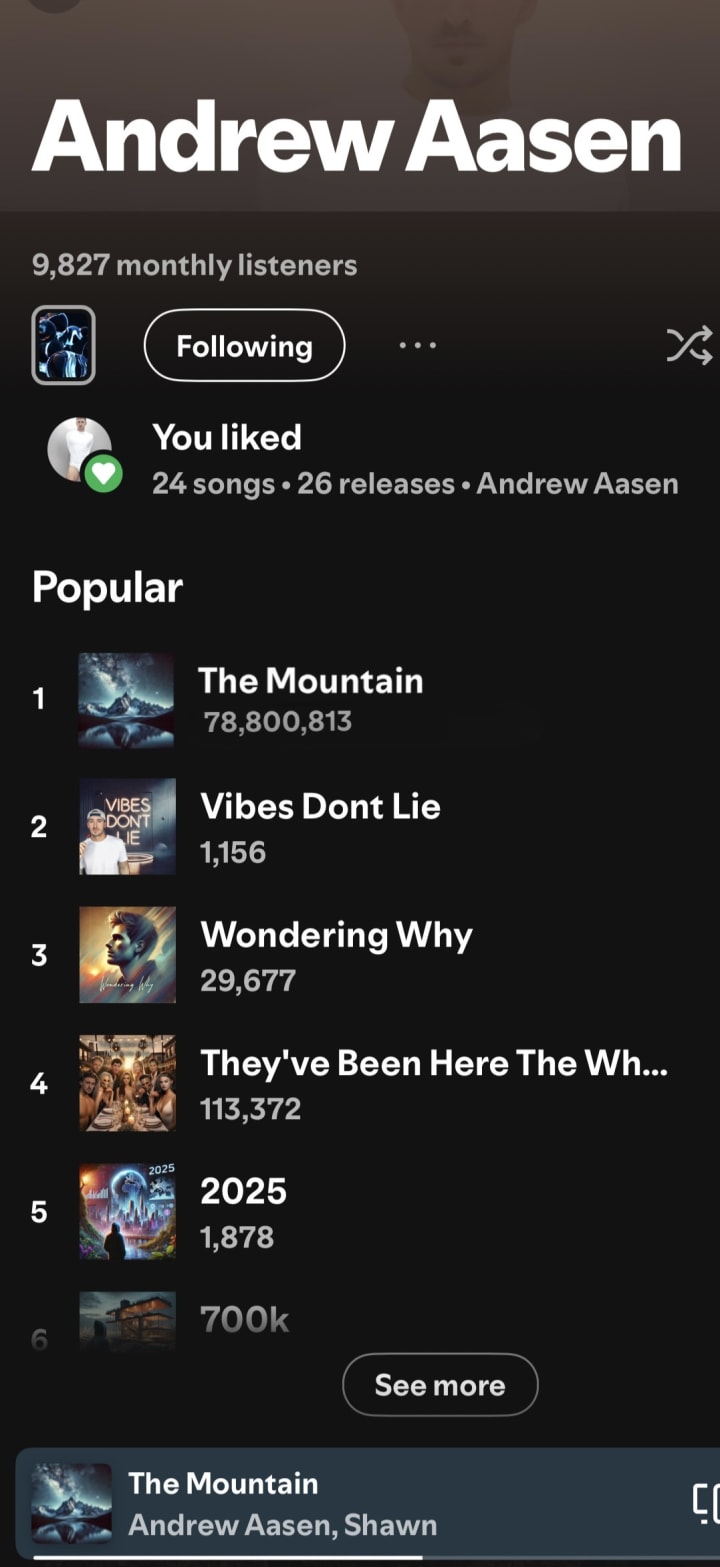Play the song Wondering Why
The image size is (720, 1567).
click(336, 954)
